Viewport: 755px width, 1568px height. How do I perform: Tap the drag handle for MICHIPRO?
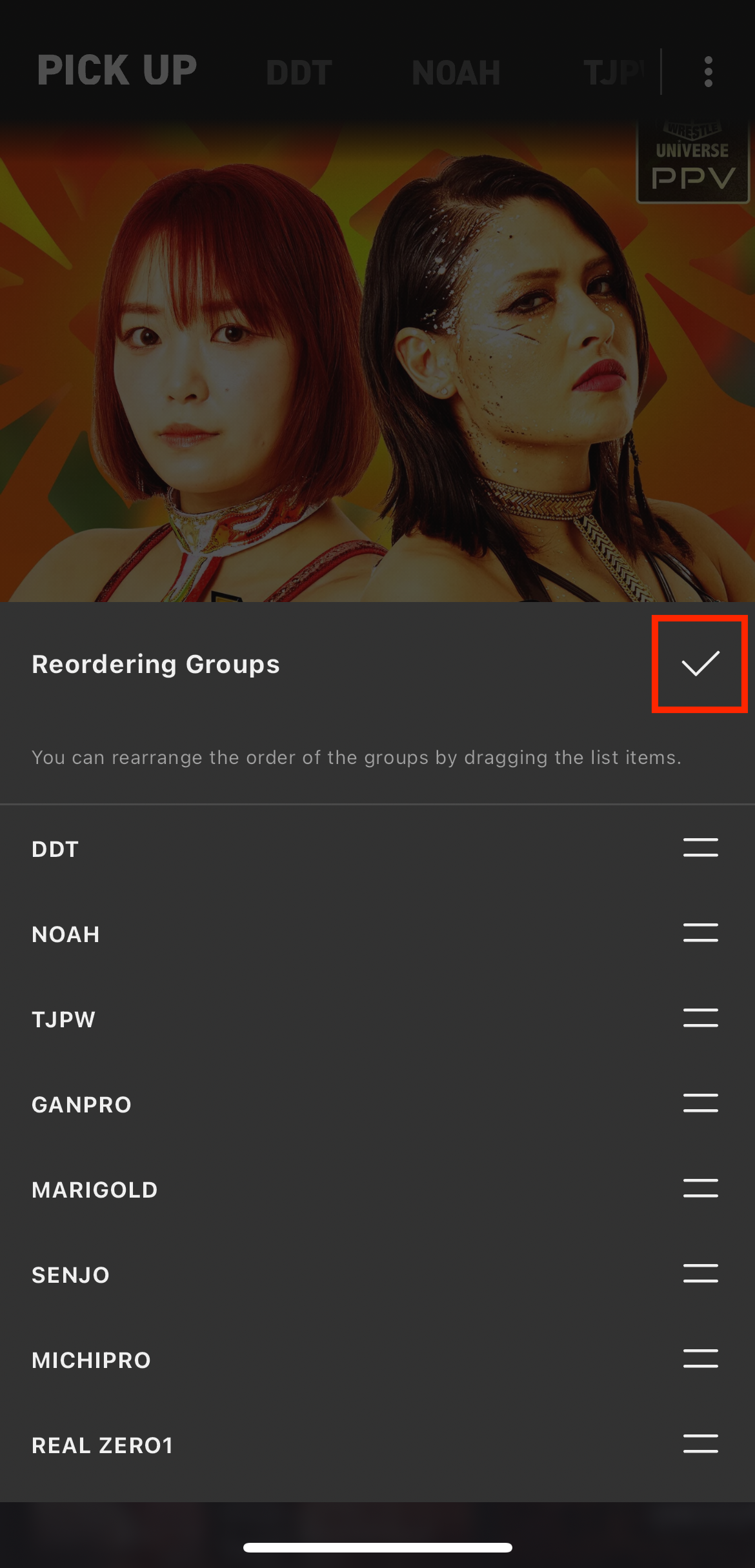tap(700, 1359)
